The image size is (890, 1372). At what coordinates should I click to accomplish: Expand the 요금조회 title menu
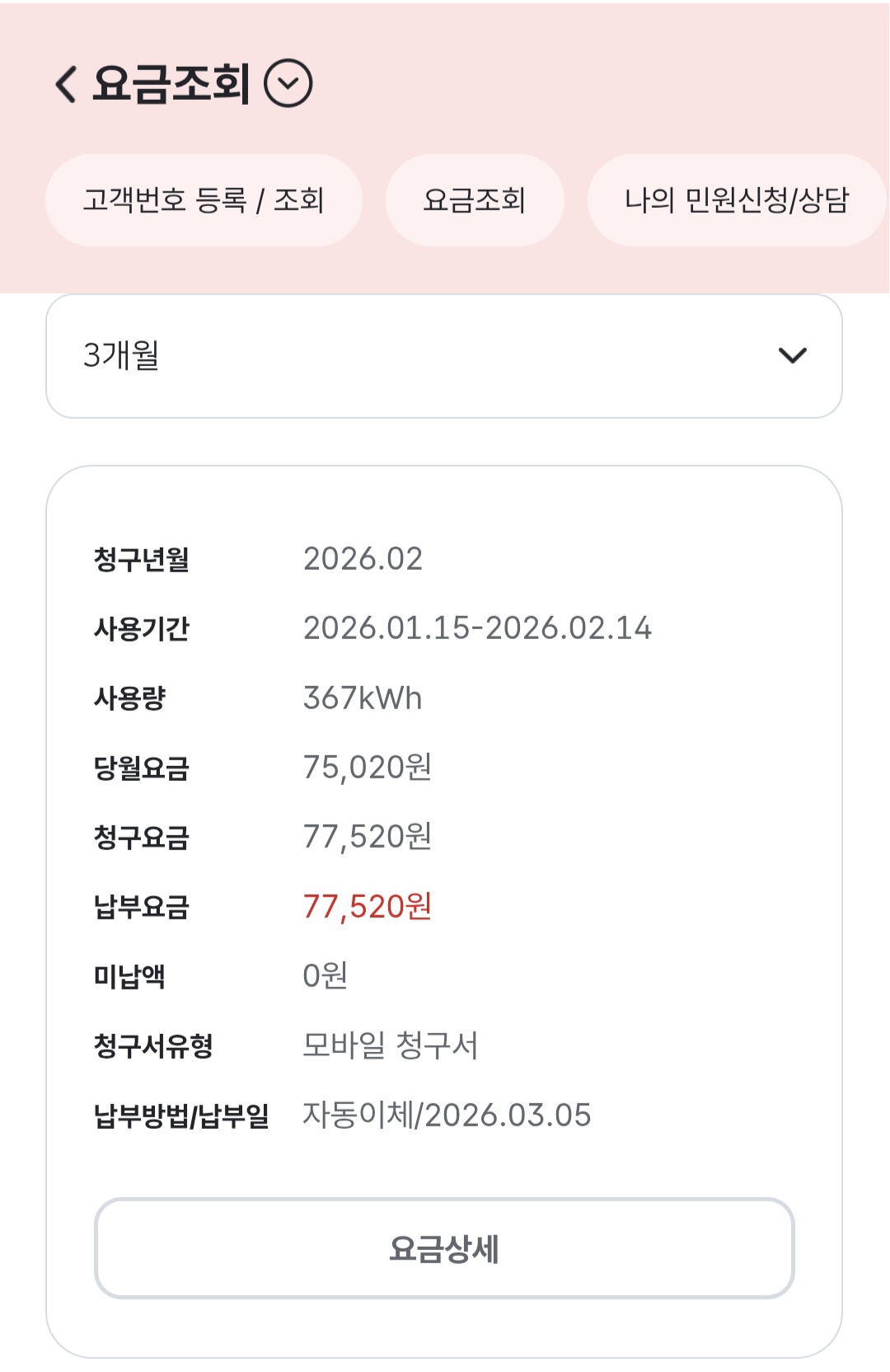[x=288, y=84]
